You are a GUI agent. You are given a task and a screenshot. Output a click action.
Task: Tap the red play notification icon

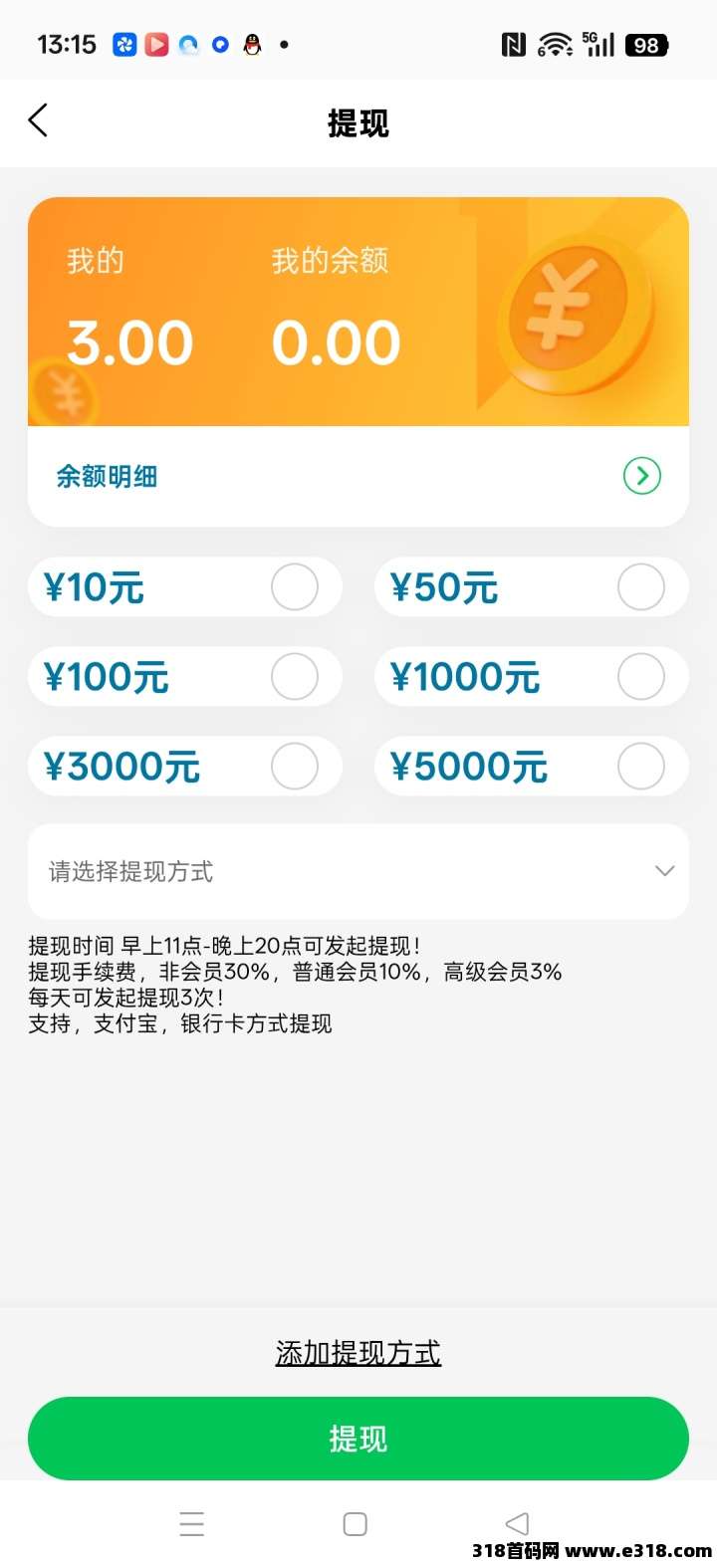tap(156, 44)
